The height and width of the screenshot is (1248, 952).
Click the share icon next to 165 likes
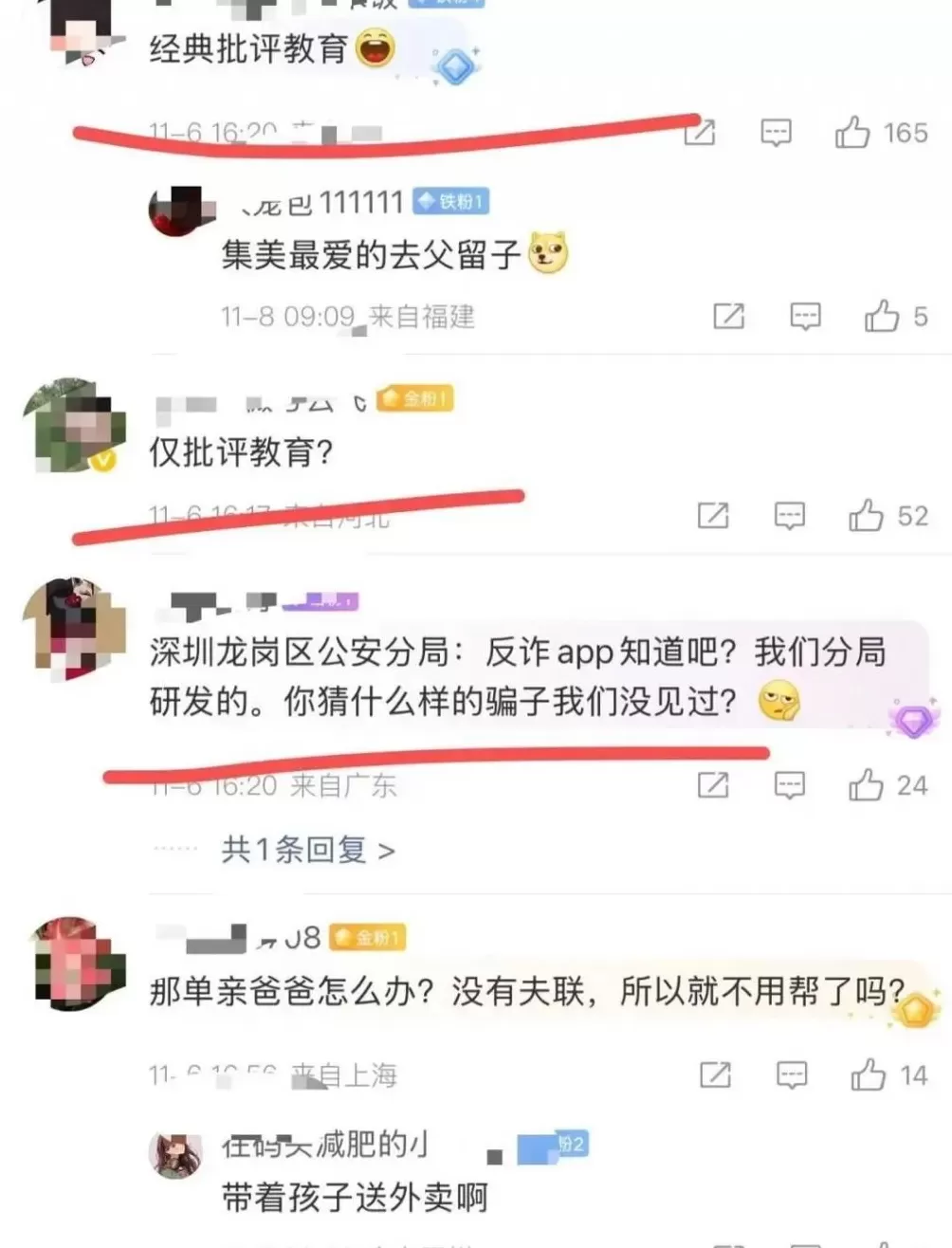(x=700, y=133)
